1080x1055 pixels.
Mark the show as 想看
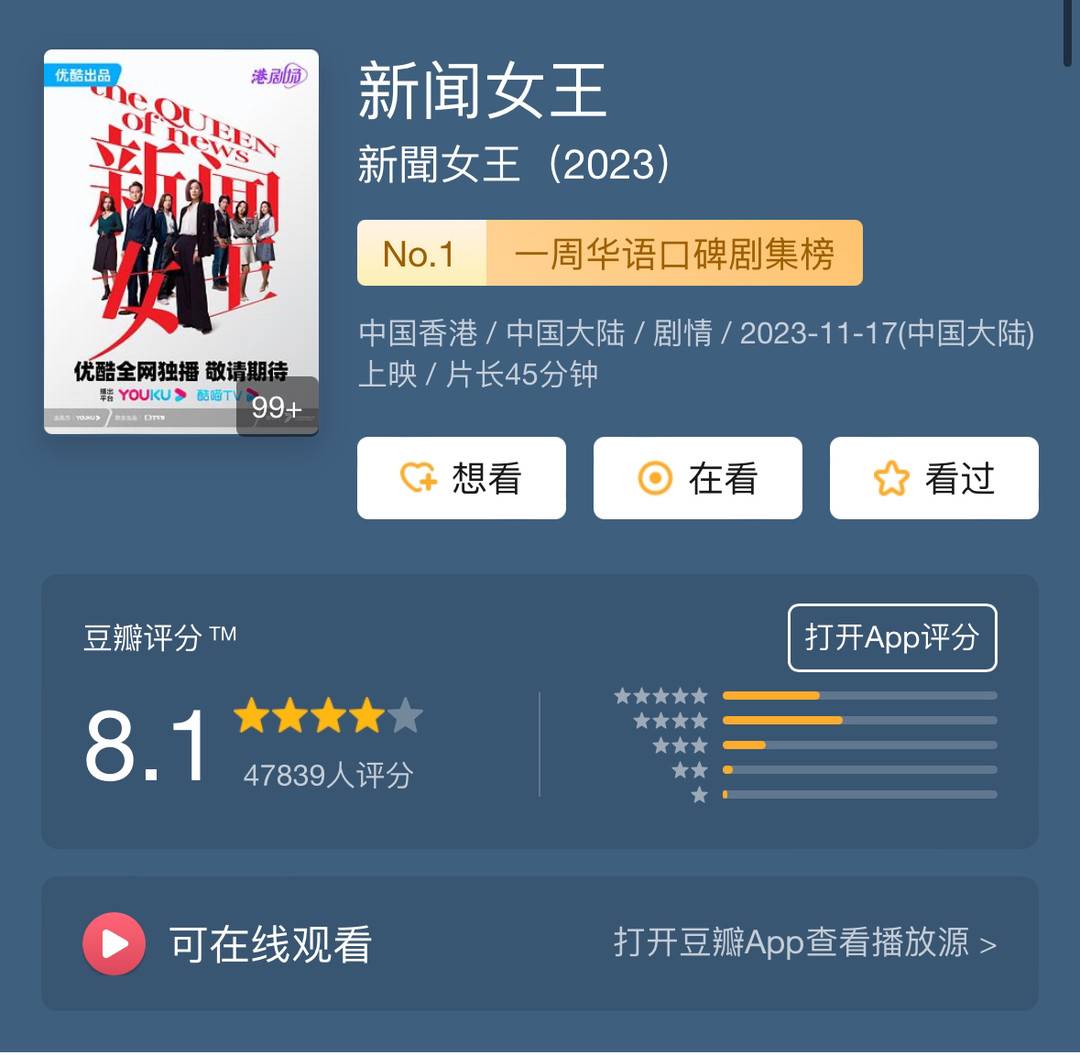461,478
